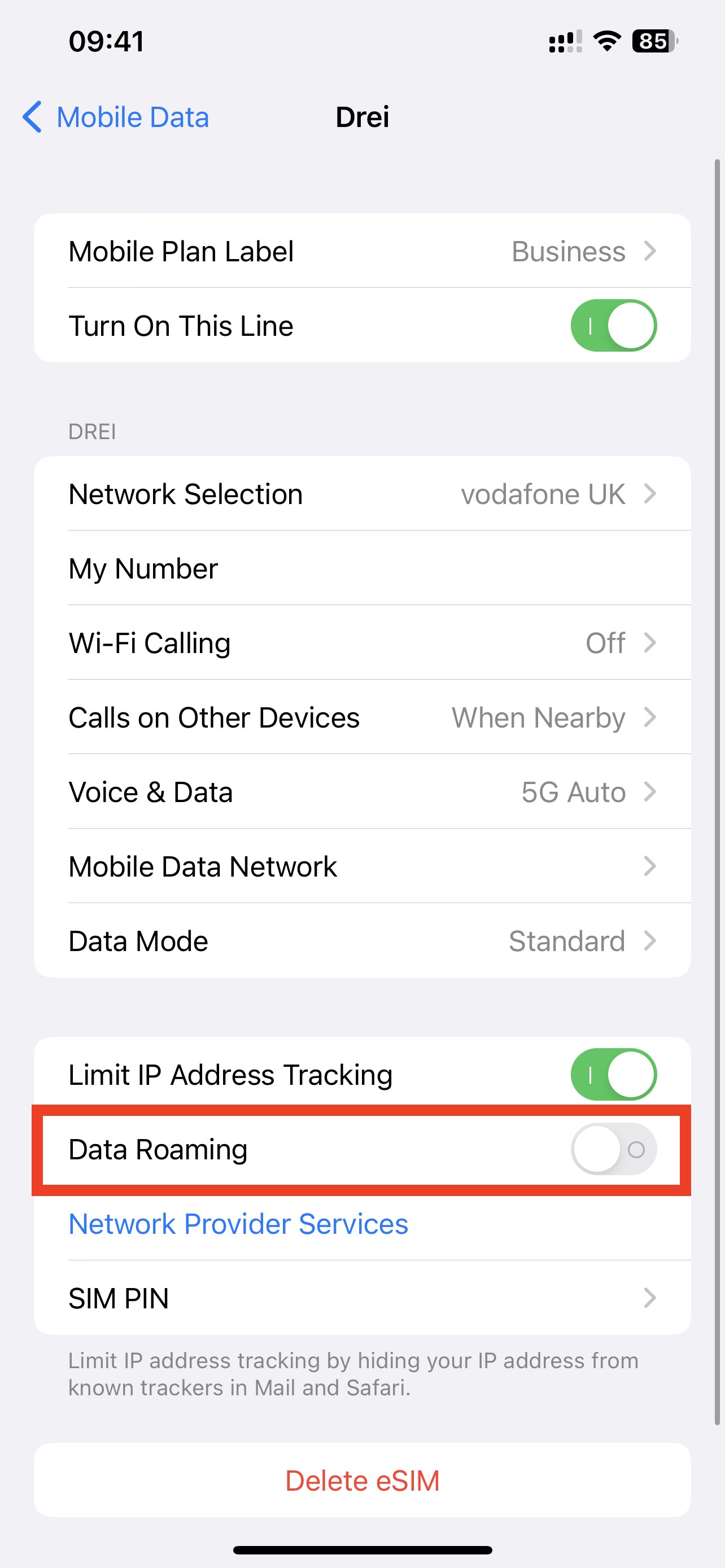
Task: Open Mobile Plan Label setting
Action: [362, 251]
